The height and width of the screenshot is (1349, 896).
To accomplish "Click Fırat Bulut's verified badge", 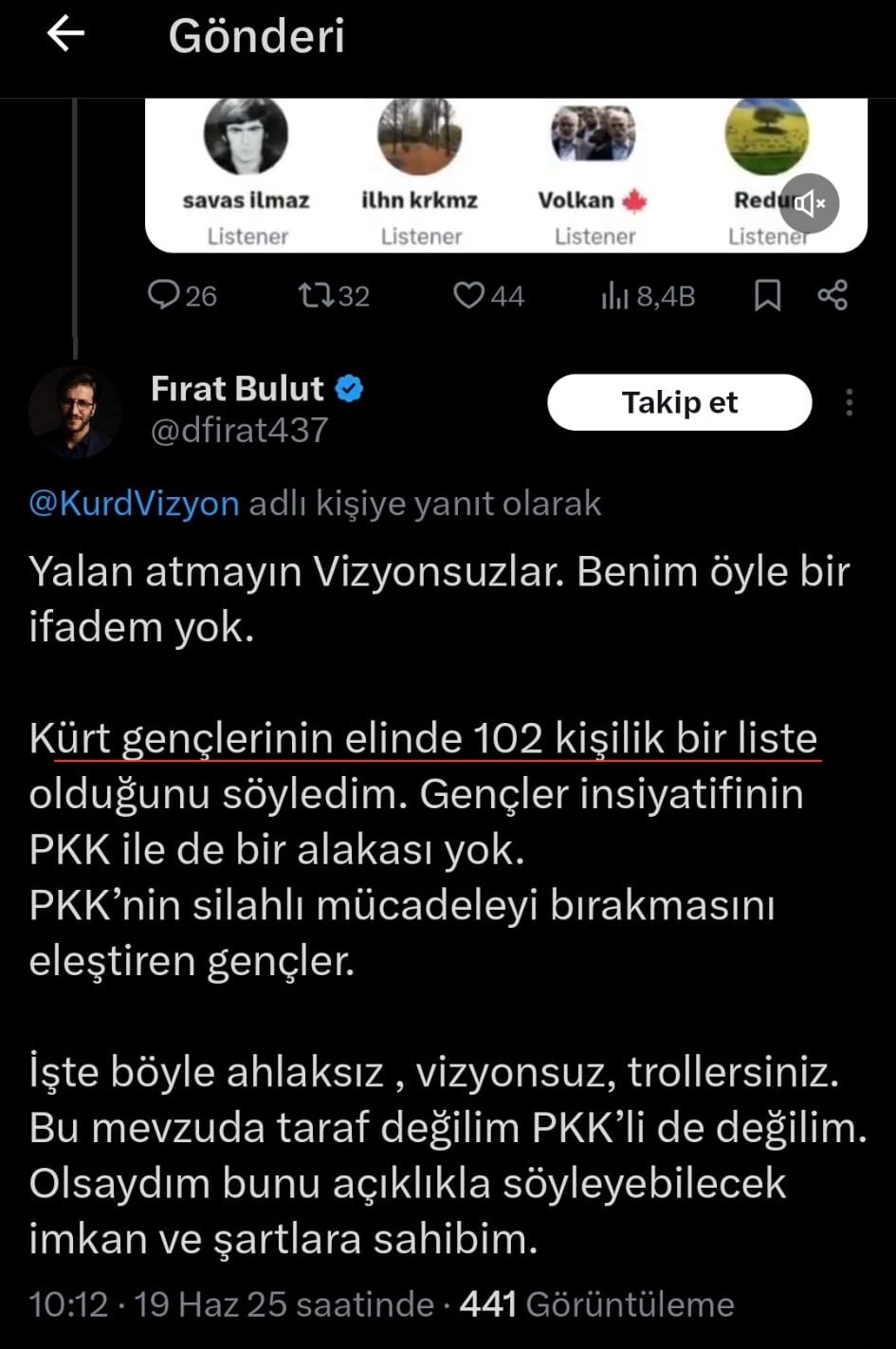I will coord(349,386).
